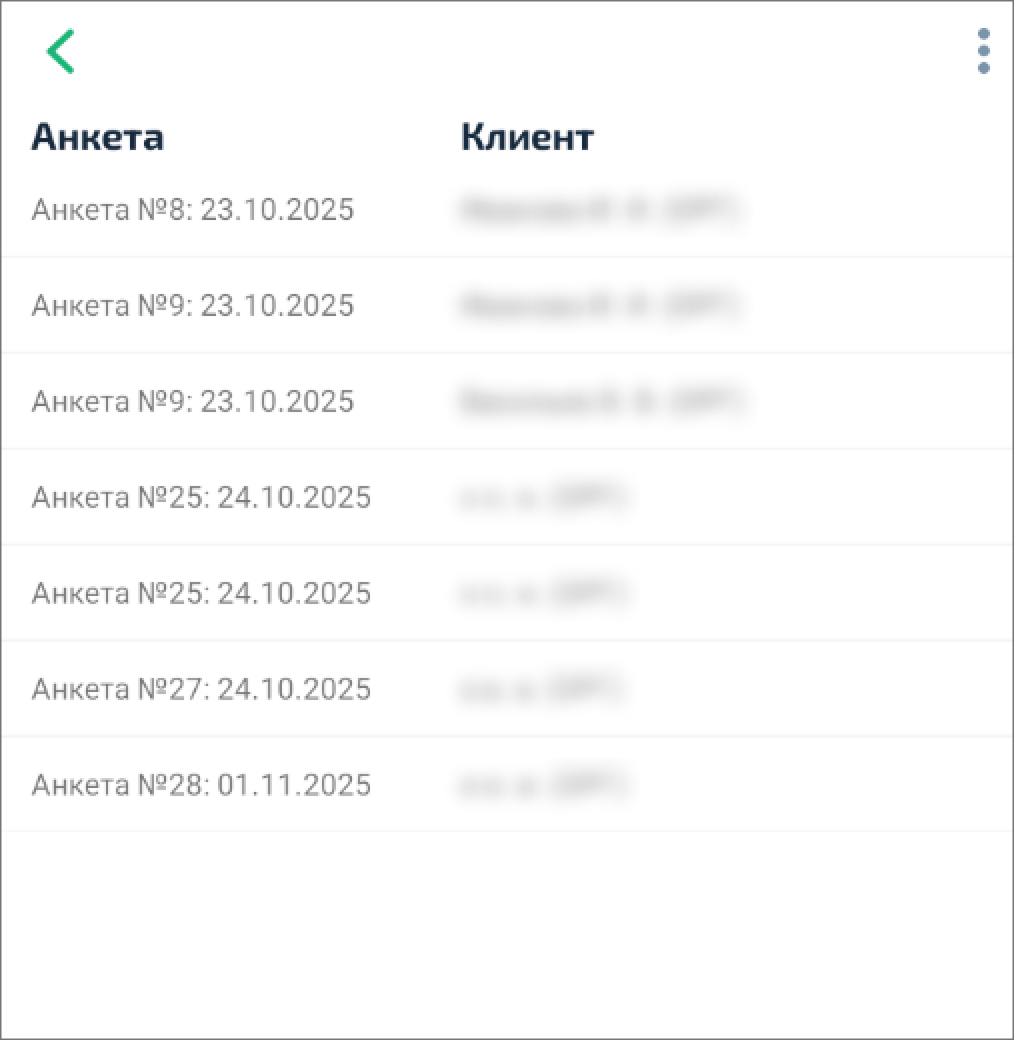View Анкета №28 from 01.11.2025
Image resolution: width=1014 pixels, height=1040 pixels.
pyautogui.click(x=201, y=785)
